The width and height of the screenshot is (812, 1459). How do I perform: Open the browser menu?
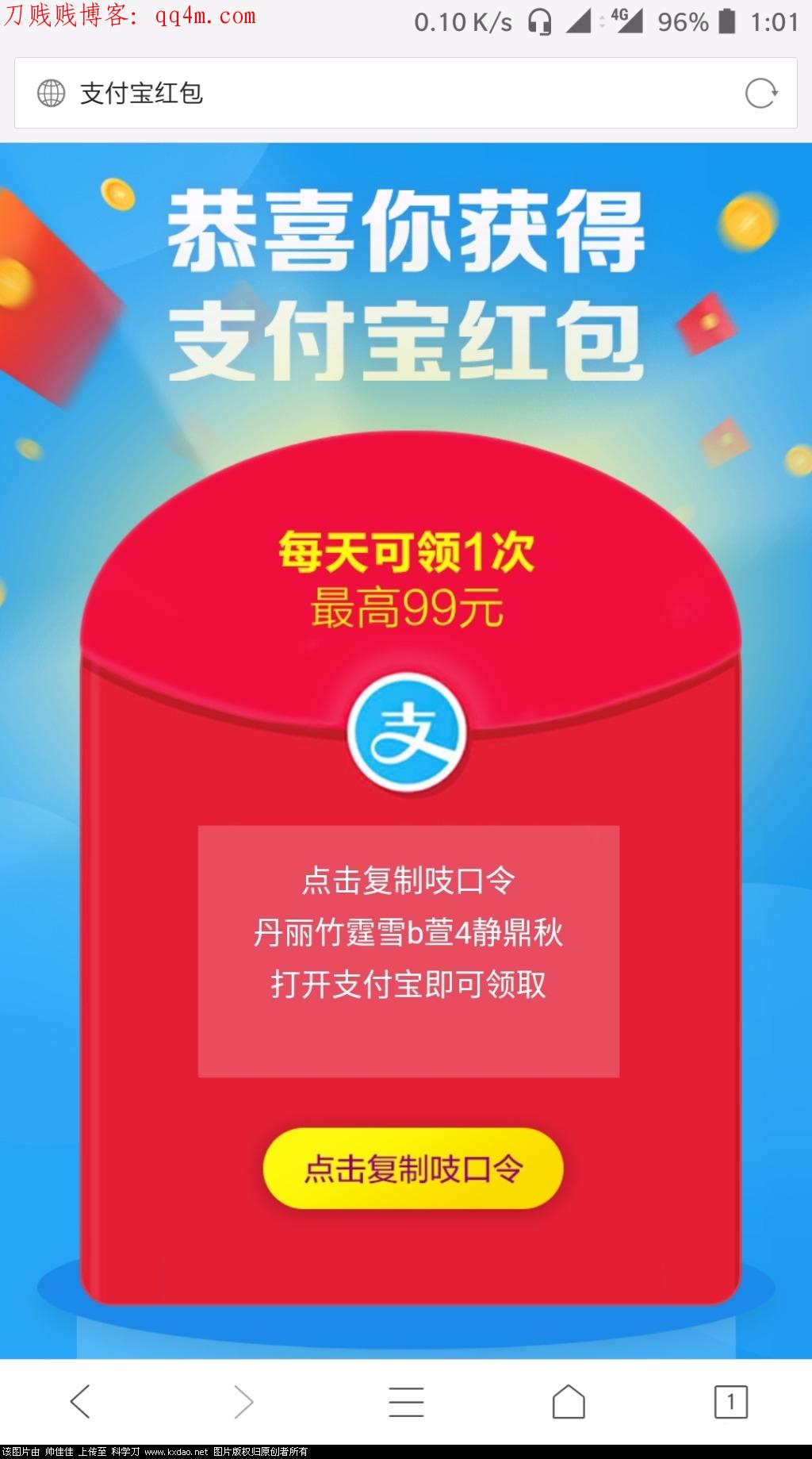[x=406, y=1401]
